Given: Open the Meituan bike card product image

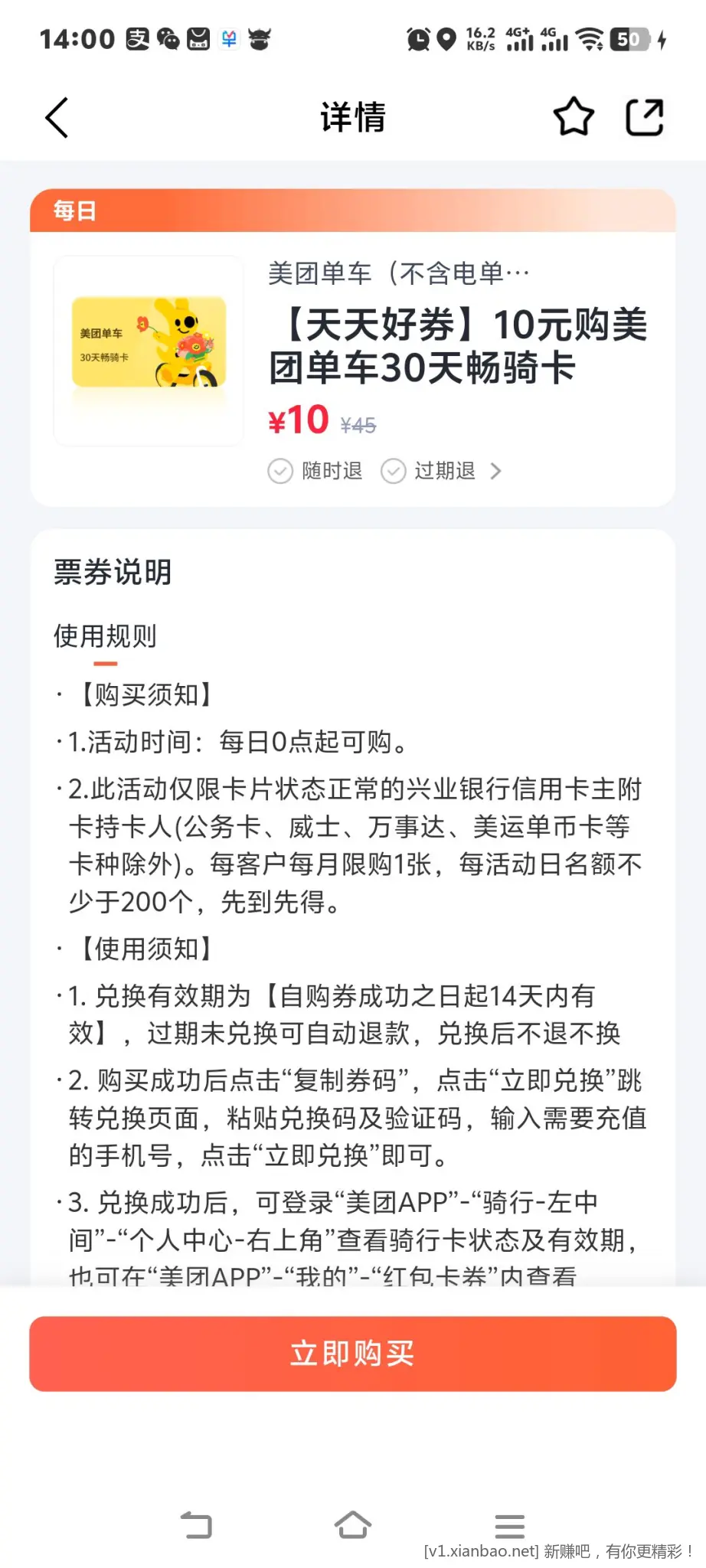Looking at the screenshot, I should (x=149, y=351).
